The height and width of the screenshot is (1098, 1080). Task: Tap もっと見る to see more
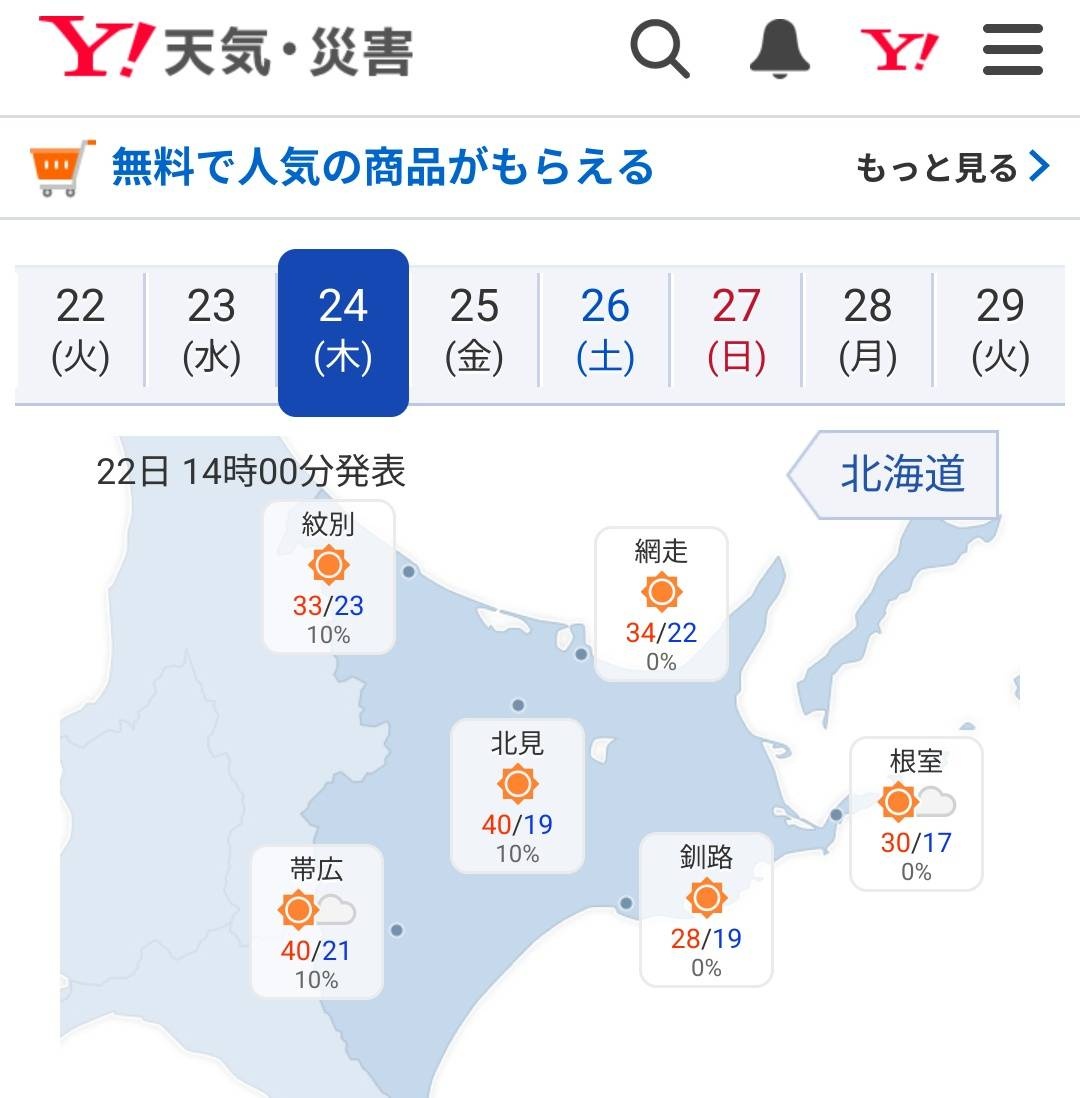[x=952, y=168]
